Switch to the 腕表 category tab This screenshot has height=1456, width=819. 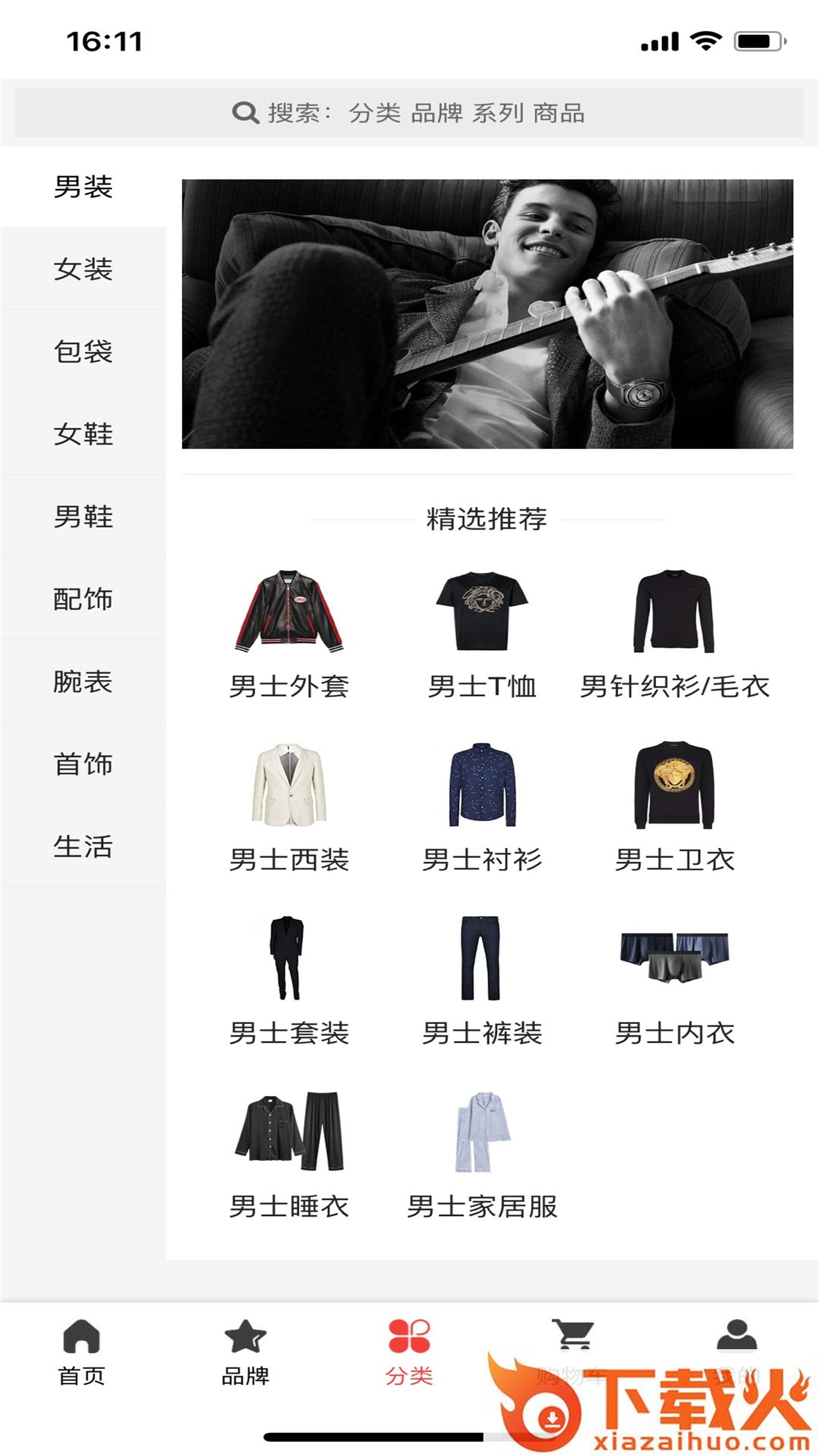[x=84, y=682]
